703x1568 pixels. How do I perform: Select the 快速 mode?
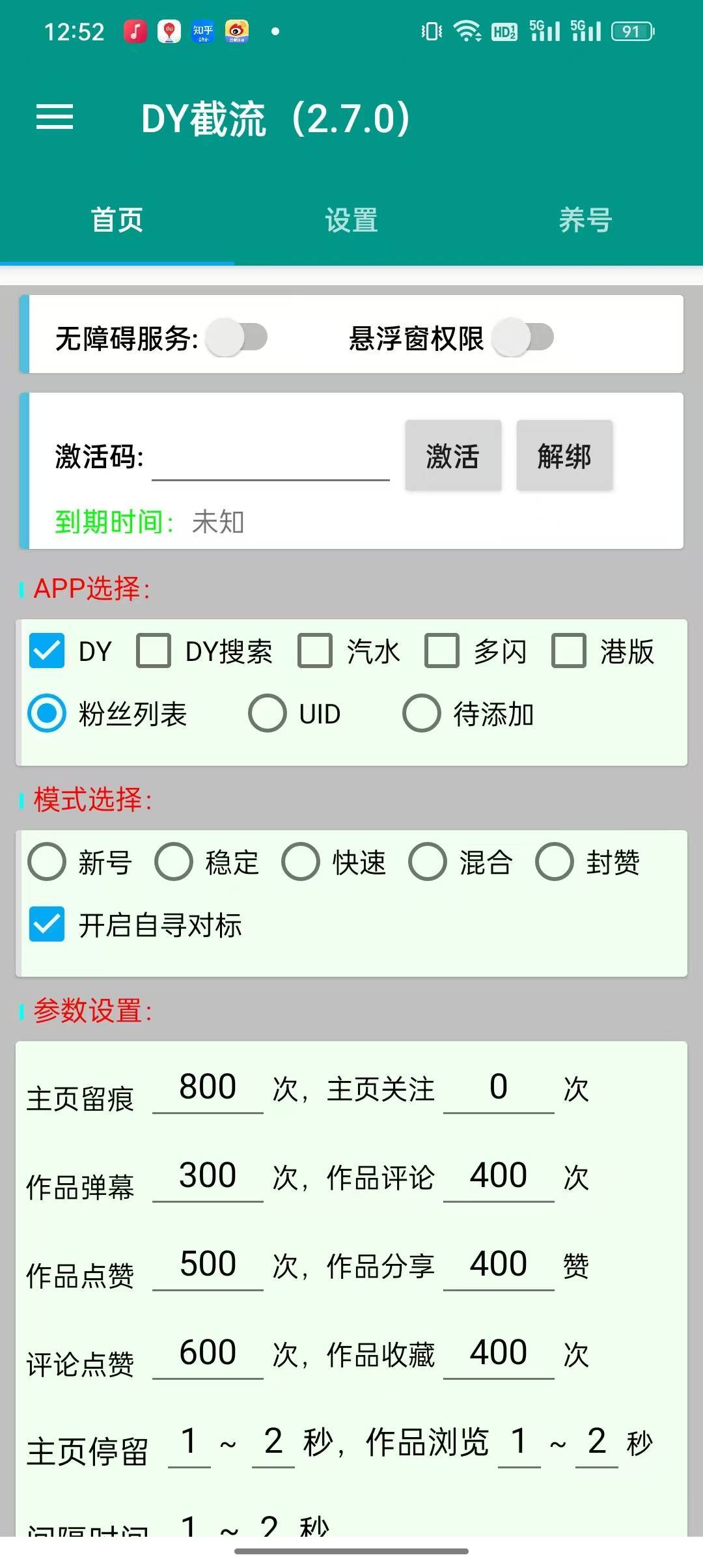[x=302, y=862]
